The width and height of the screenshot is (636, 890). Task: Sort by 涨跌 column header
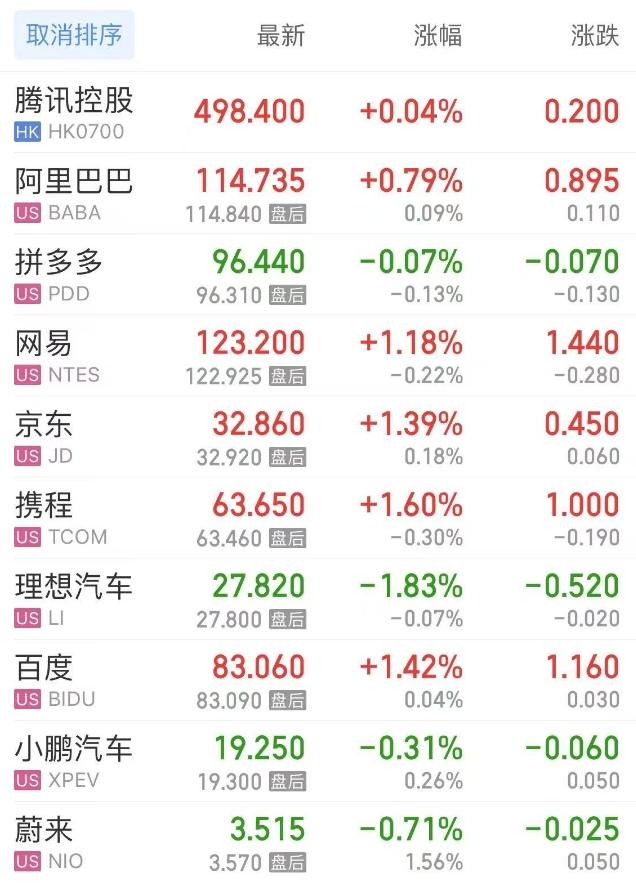pos(594,36)
